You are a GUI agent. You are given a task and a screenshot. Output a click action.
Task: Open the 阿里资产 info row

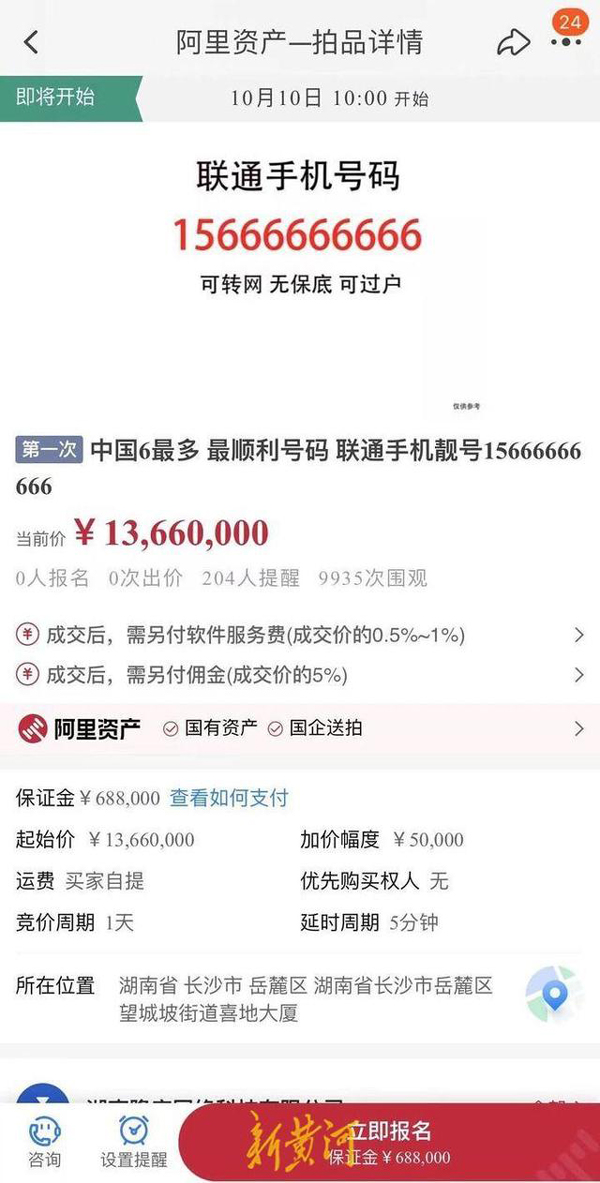click(300, 728)
